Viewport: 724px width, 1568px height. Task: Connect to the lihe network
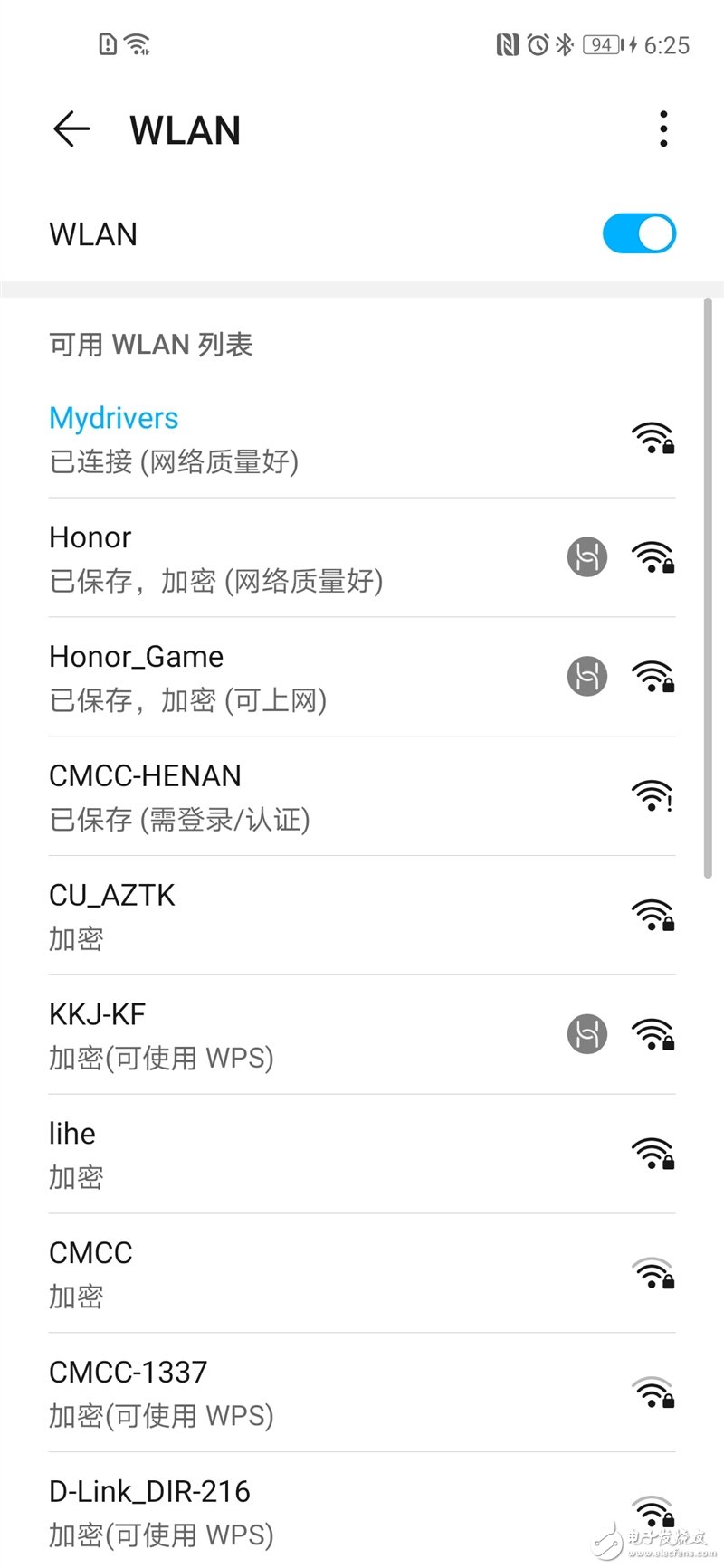click(271, 1155)
